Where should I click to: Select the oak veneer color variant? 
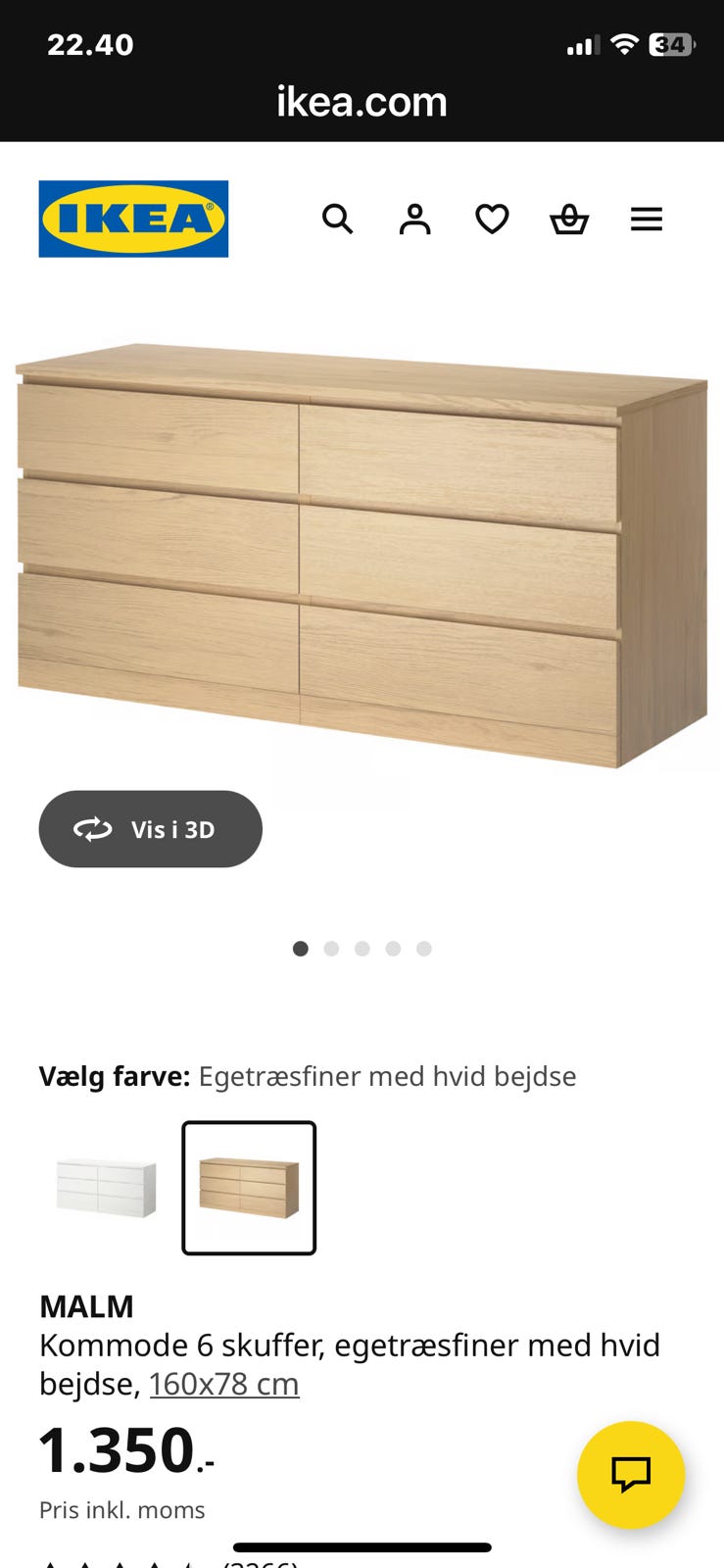tap(248, 1188)
